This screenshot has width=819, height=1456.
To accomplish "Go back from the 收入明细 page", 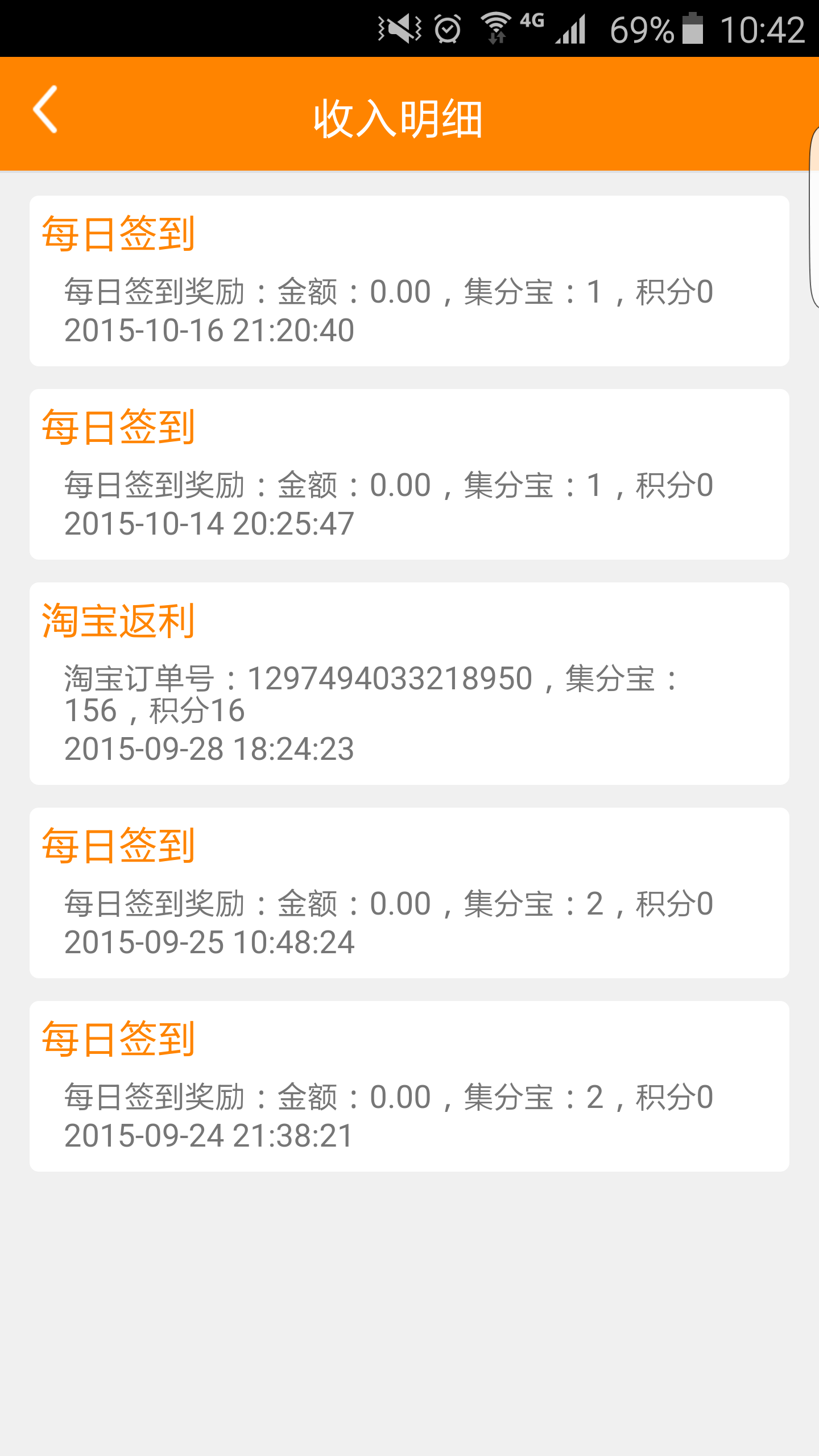I will 45,110.
